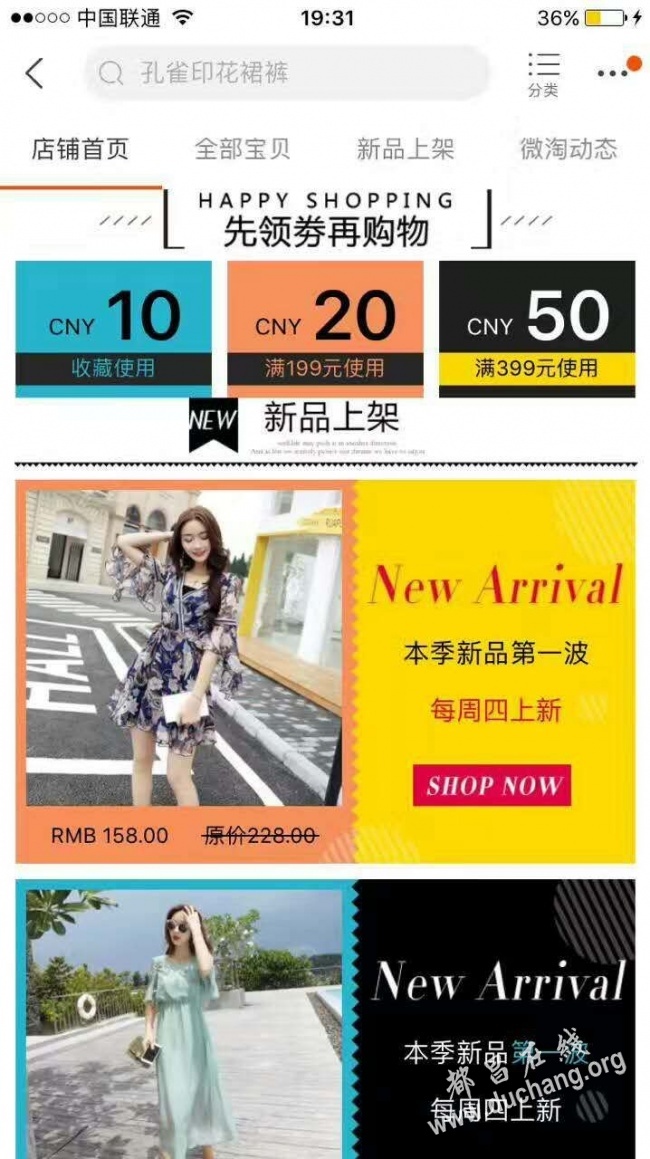Switch to the 全部宝贝 tab
650x1159 pixels.
coord(242,150)
